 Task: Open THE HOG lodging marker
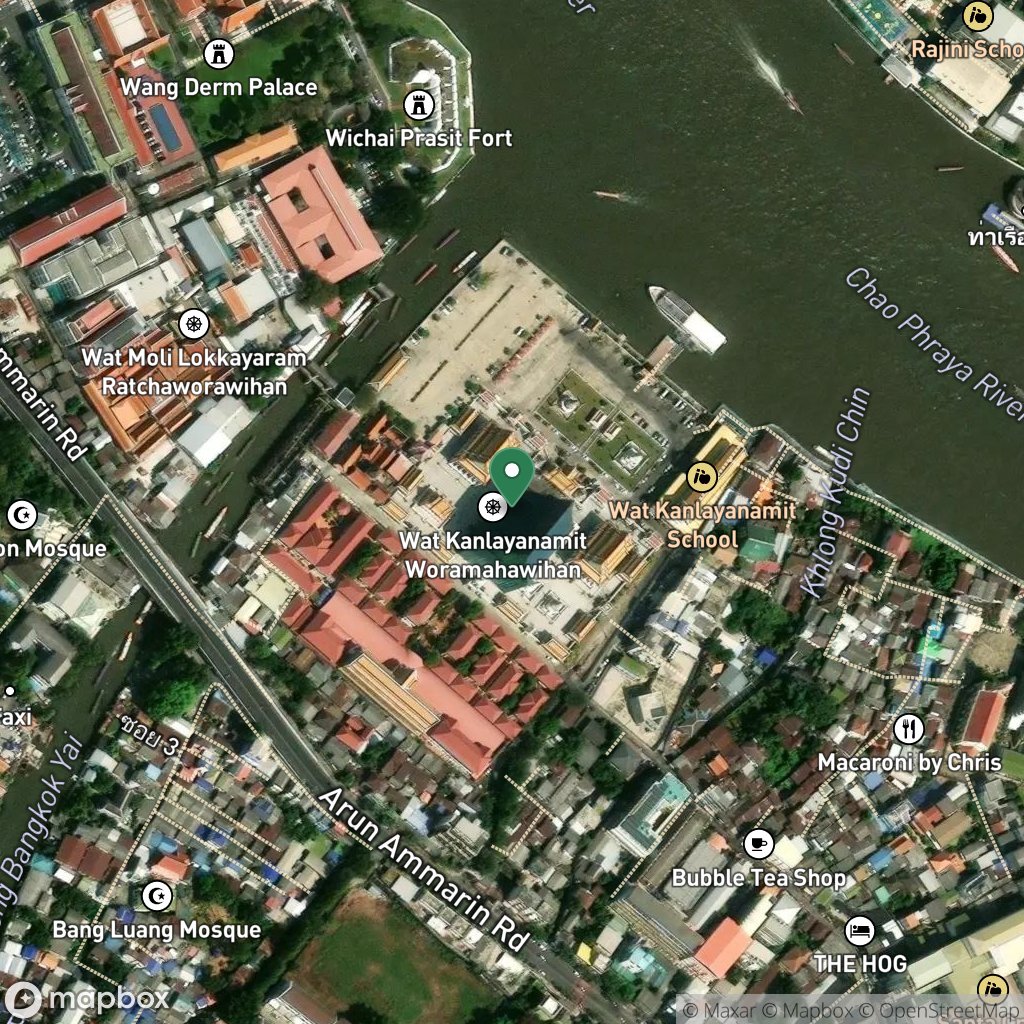pyautogui.click(x=860, y=931)
